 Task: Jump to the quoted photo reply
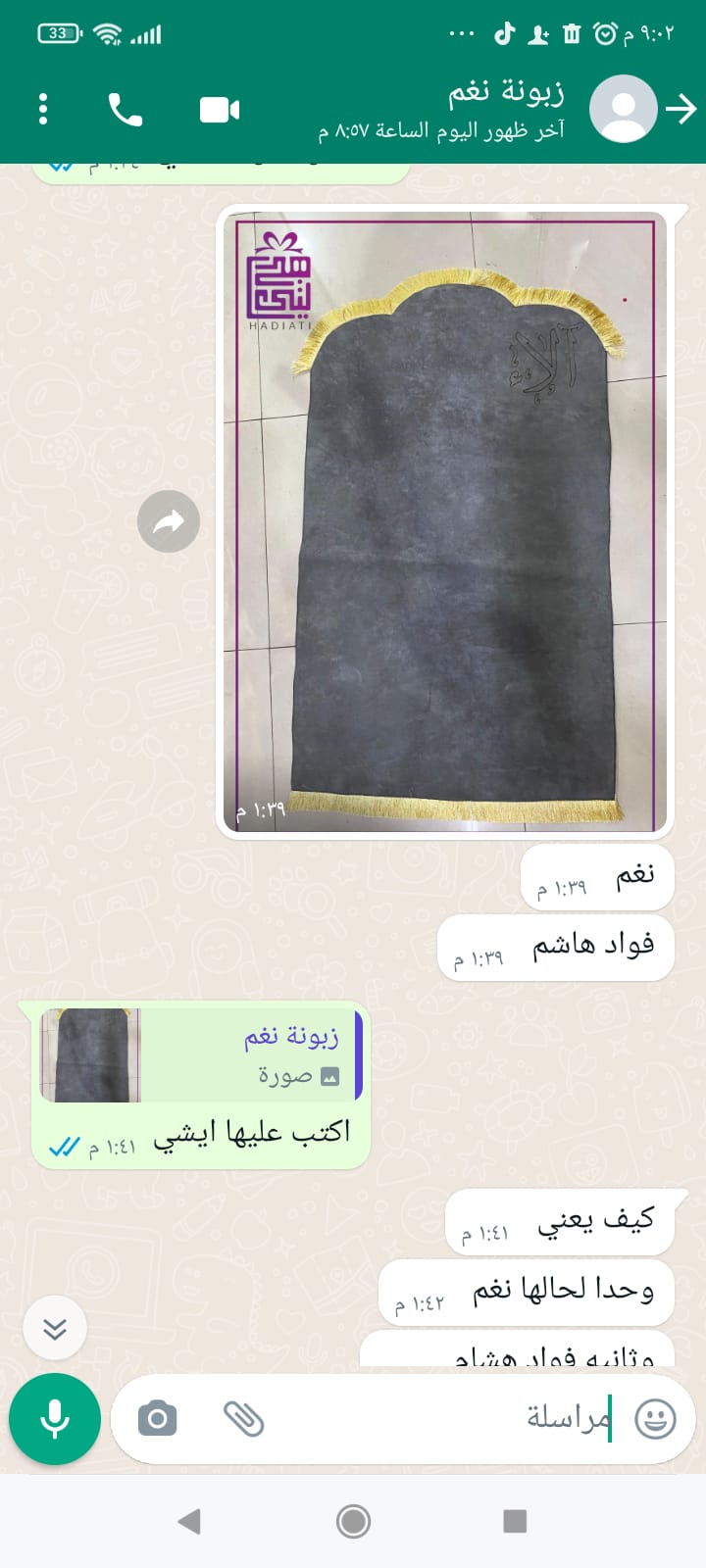(201, 1055)
